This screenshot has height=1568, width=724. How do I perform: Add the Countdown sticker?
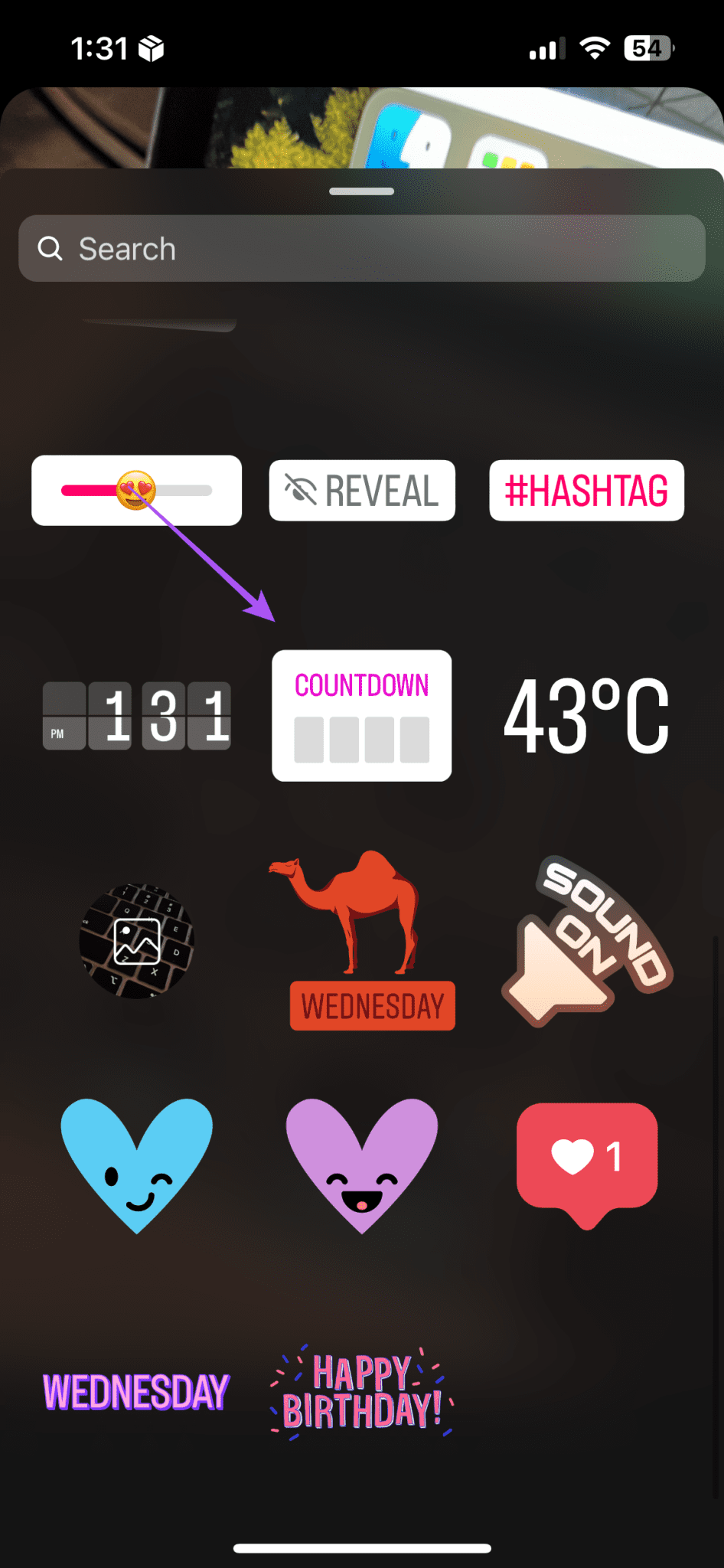tap(360, 714)
